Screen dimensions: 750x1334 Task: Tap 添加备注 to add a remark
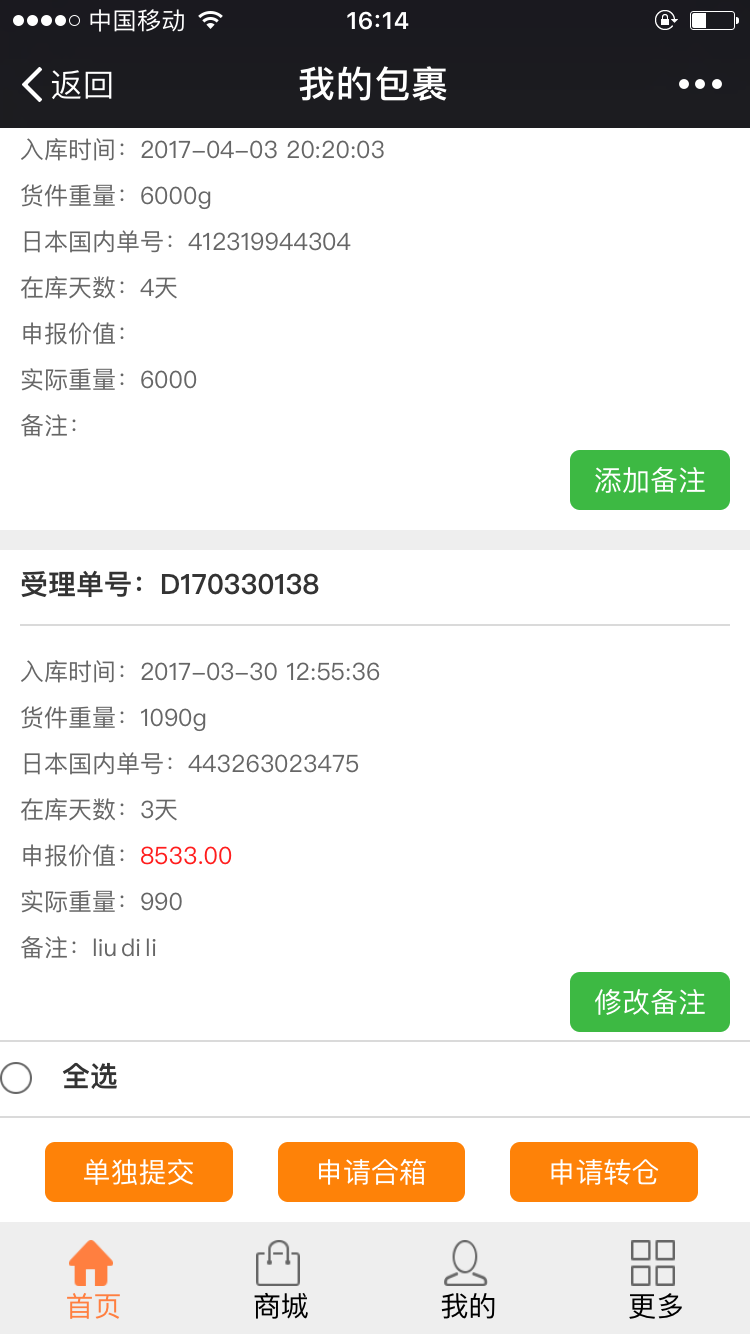650,480
